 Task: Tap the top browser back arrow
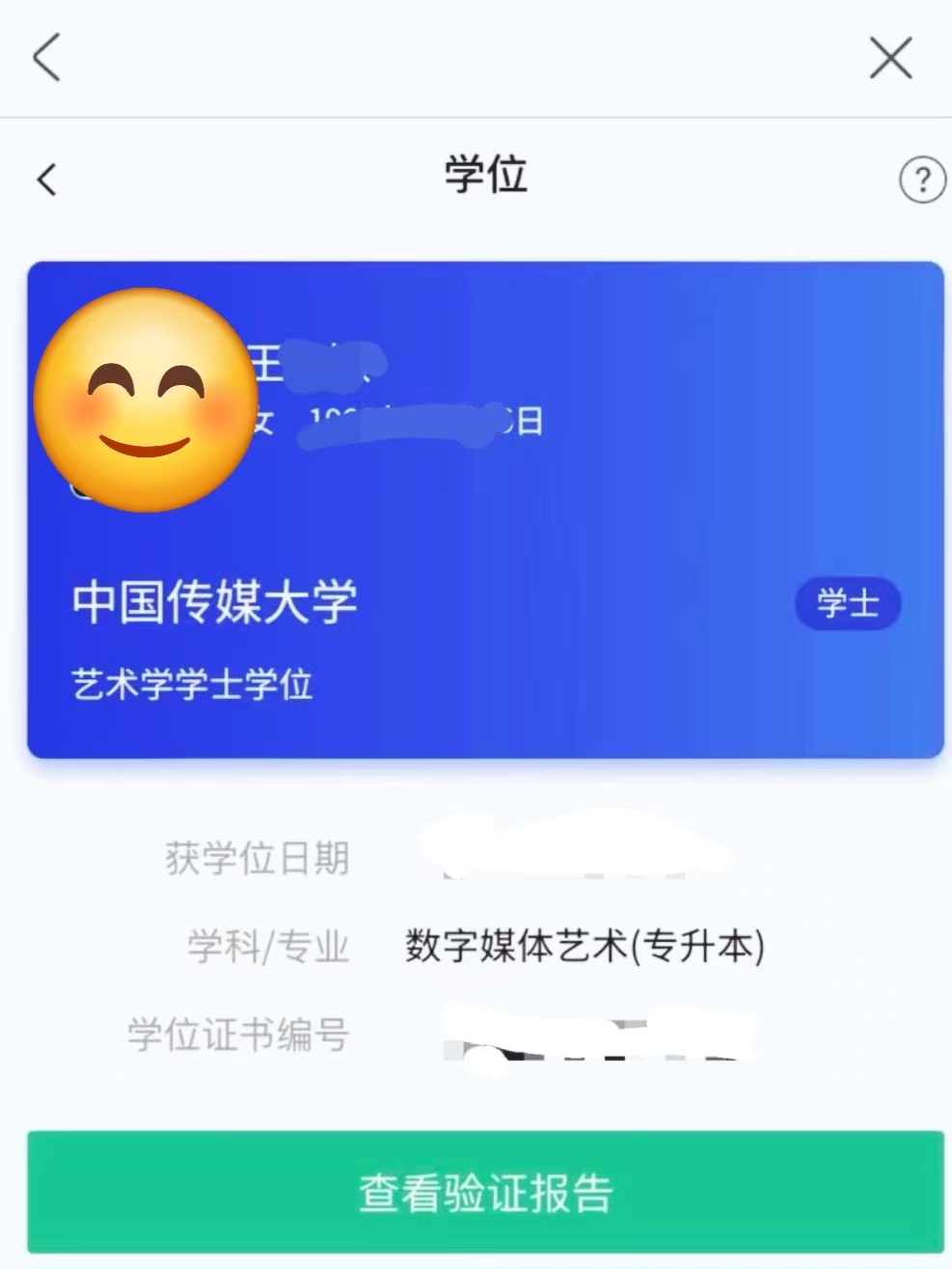pyautogui.click(x=46, y=57)
